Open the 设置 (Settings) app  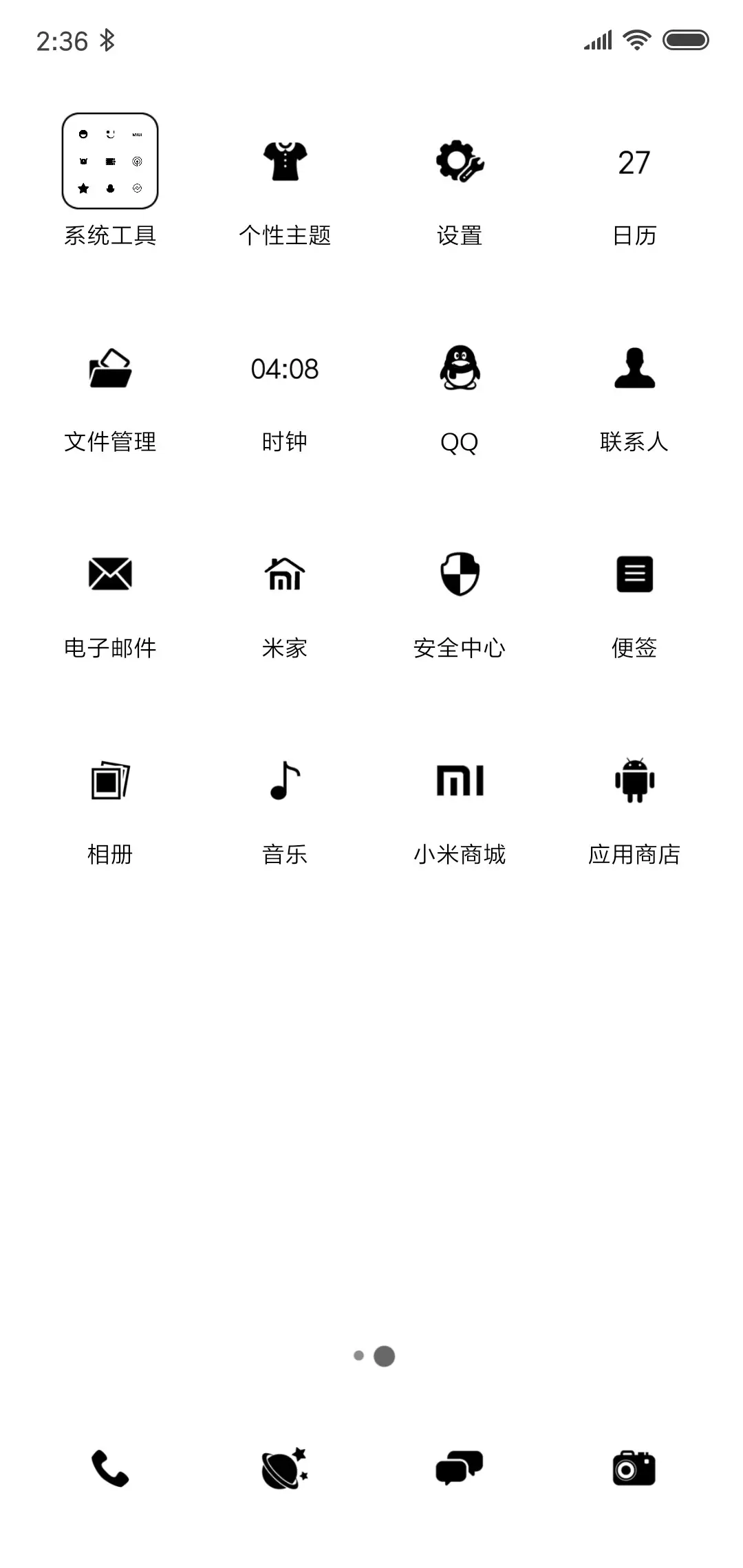click(x=460, y=163)
